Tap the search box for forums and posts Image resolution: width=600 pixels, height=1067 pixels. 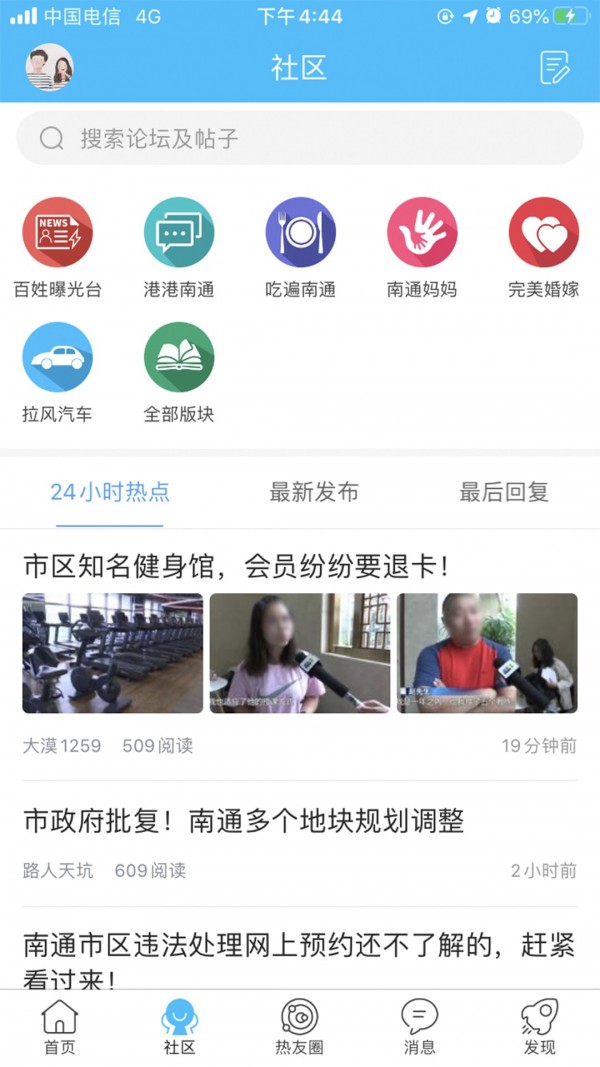point(300,138)
